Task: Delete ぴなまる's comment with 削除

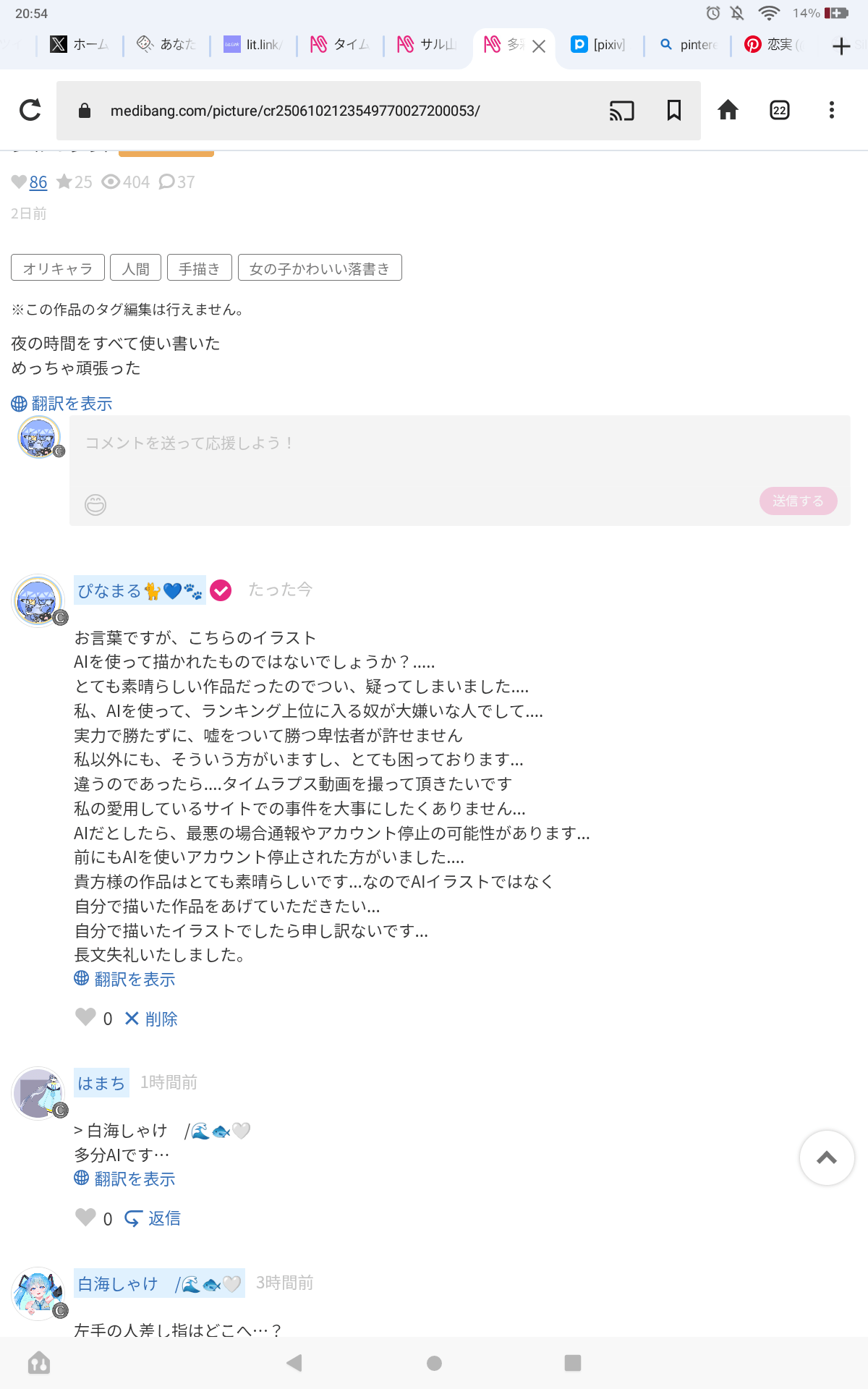Action: [152, 1019]
